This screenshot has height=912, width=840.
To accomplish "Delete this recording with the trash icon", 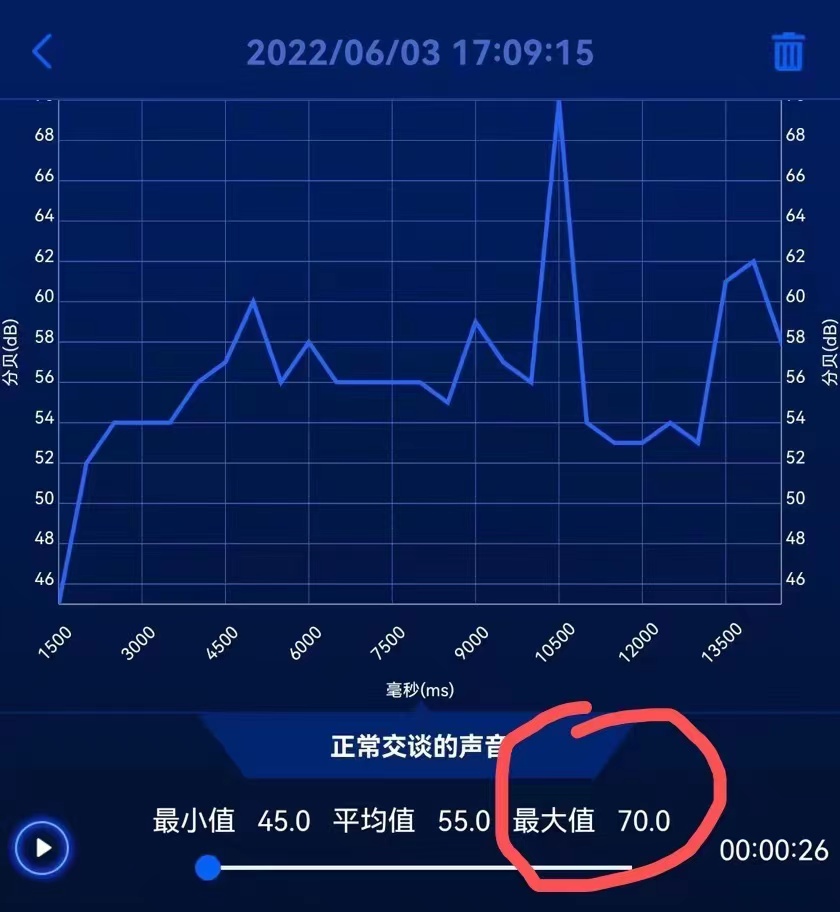I will click(788, 51).
